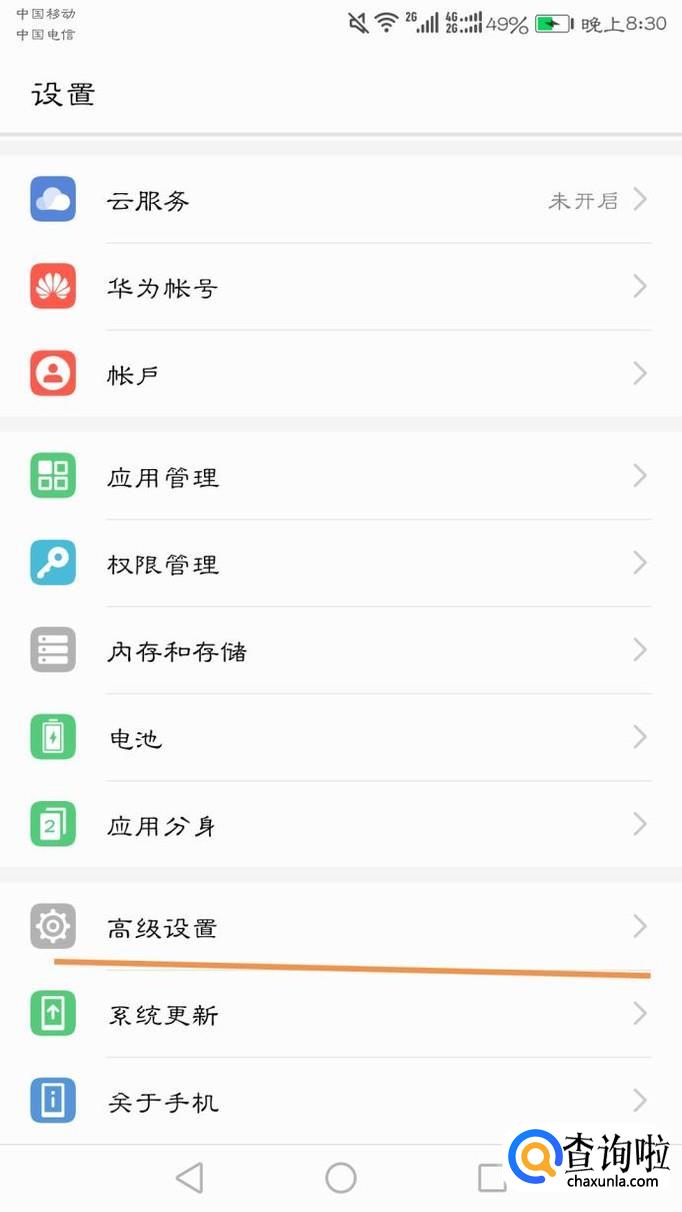Open 关于手机 about phone

[x=340, y=1102]
